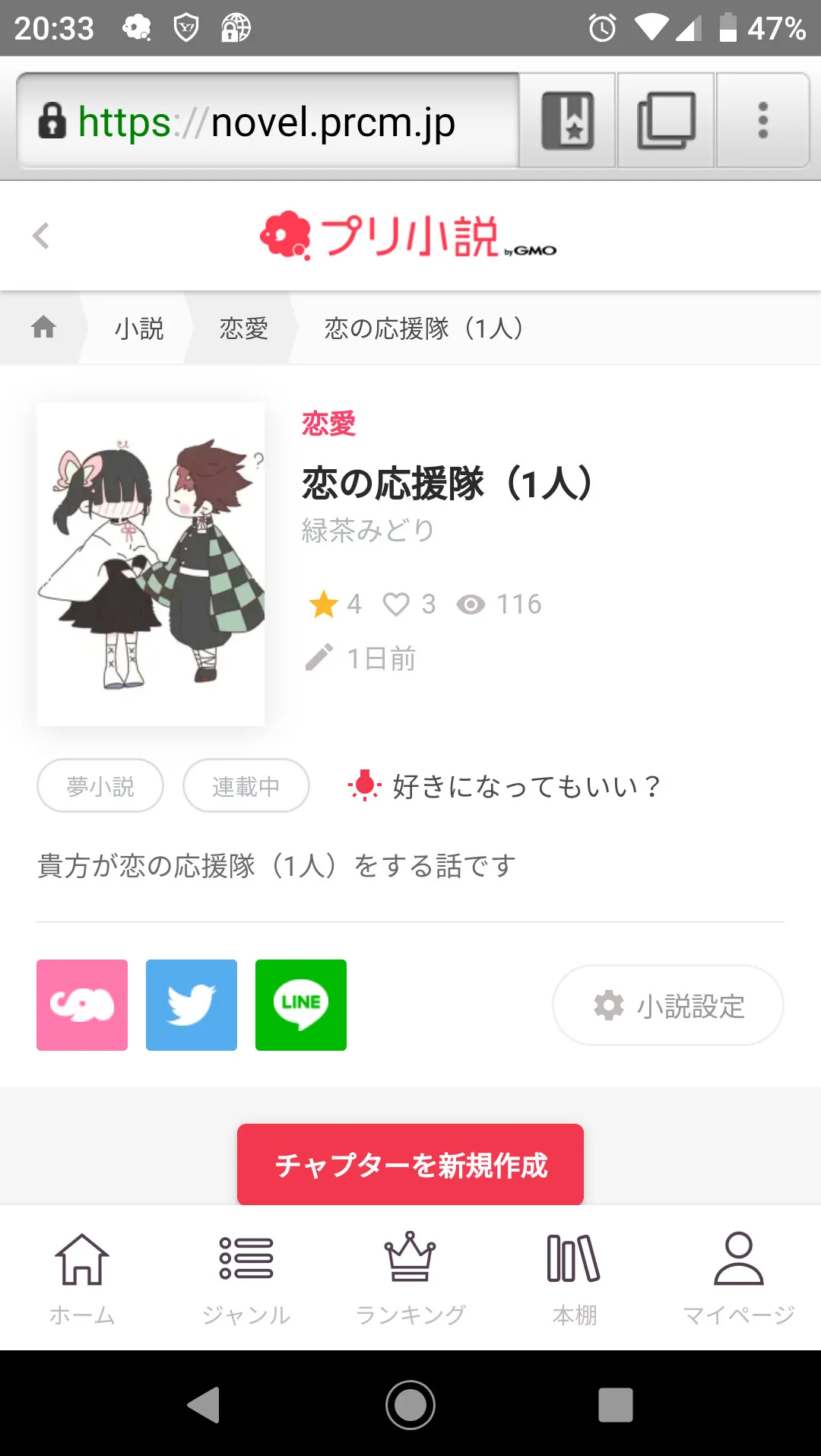The width and height of the screenshot is (821, 1456).
Task: Share the novel on Twitter
Action: pyautogui.click(x=192, y=1005)
